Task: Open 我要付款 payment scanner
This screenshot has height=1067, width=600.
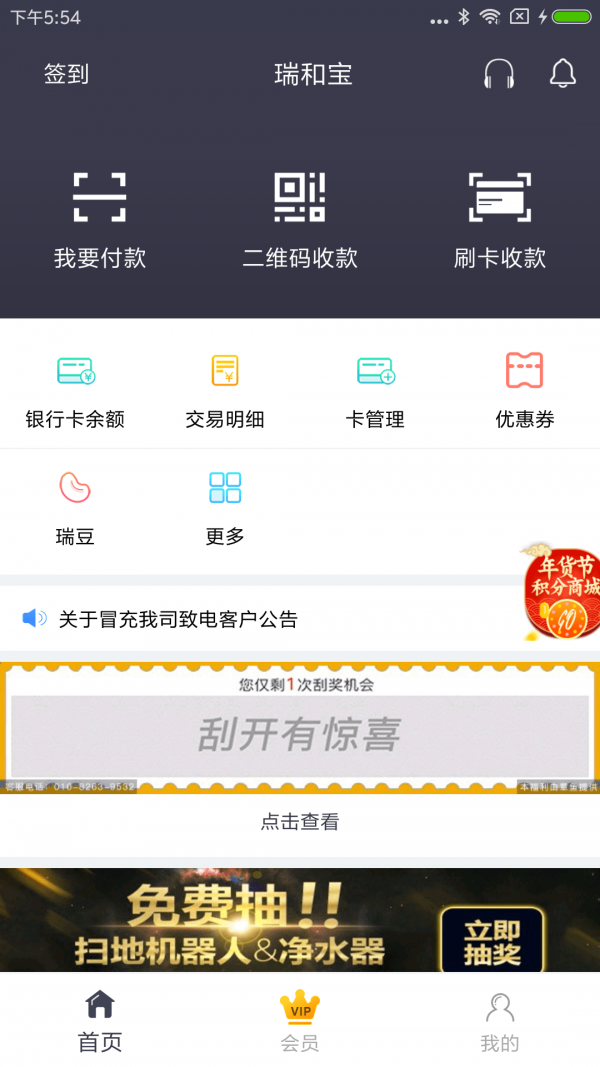Action: (x=100, y=219)
